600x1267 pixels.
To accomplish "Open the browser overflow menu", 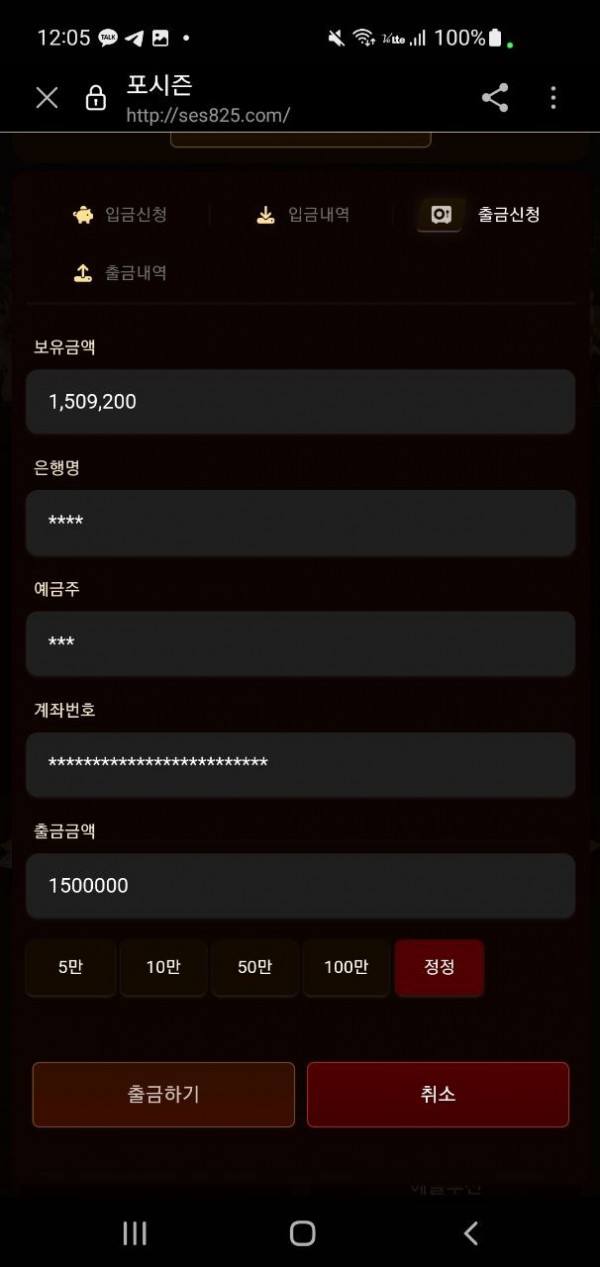I will pos(553,97).
